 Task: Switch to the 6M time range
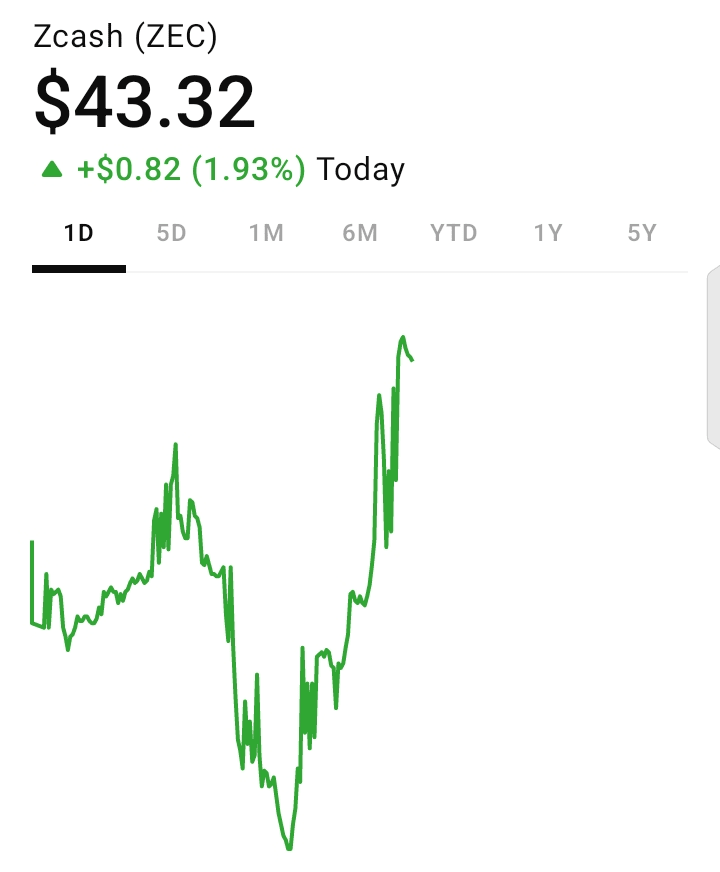click(x=360, y=234)
